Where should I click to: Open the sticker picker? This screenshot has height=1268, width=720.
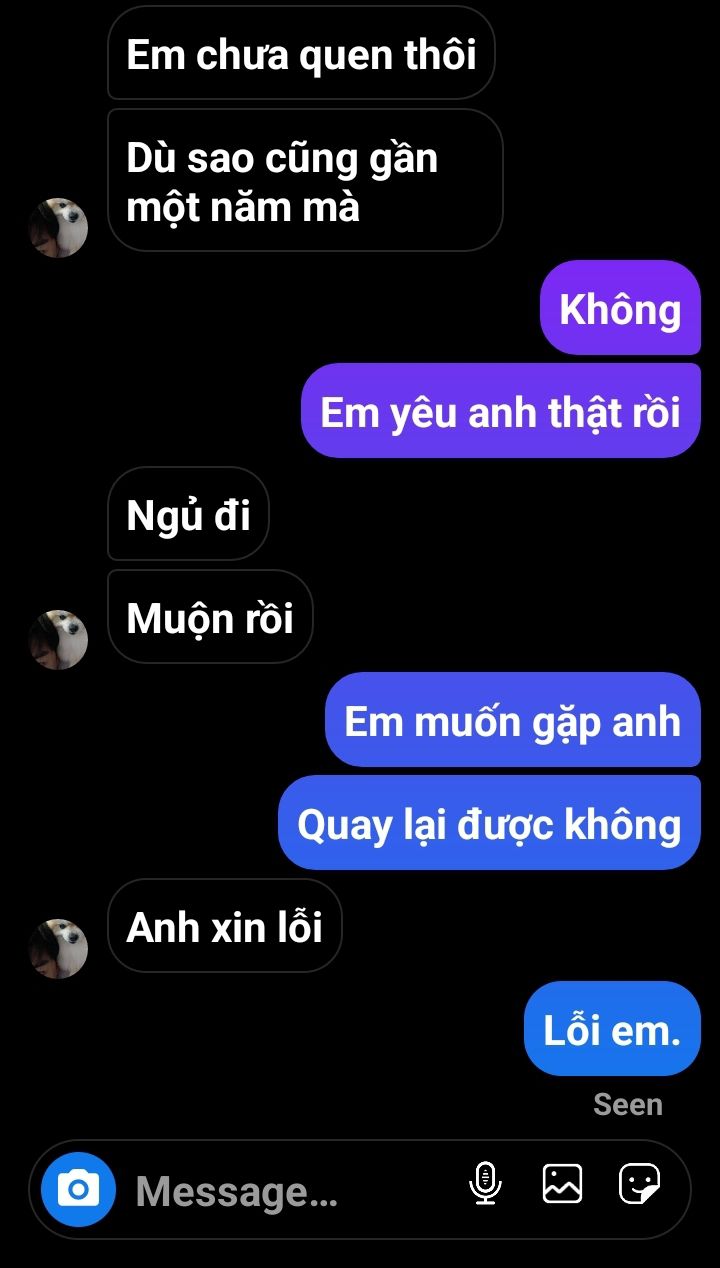pyautogui.click(x=639, y=1184)
